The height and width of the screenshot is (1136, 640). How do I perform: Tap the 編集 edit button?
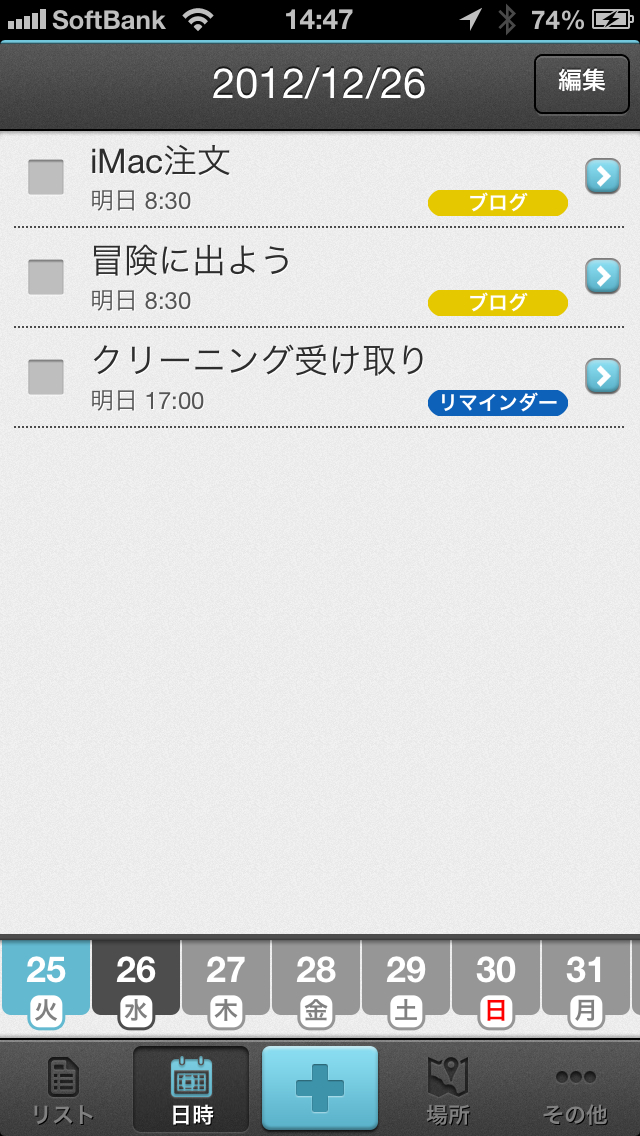(581, 83)
